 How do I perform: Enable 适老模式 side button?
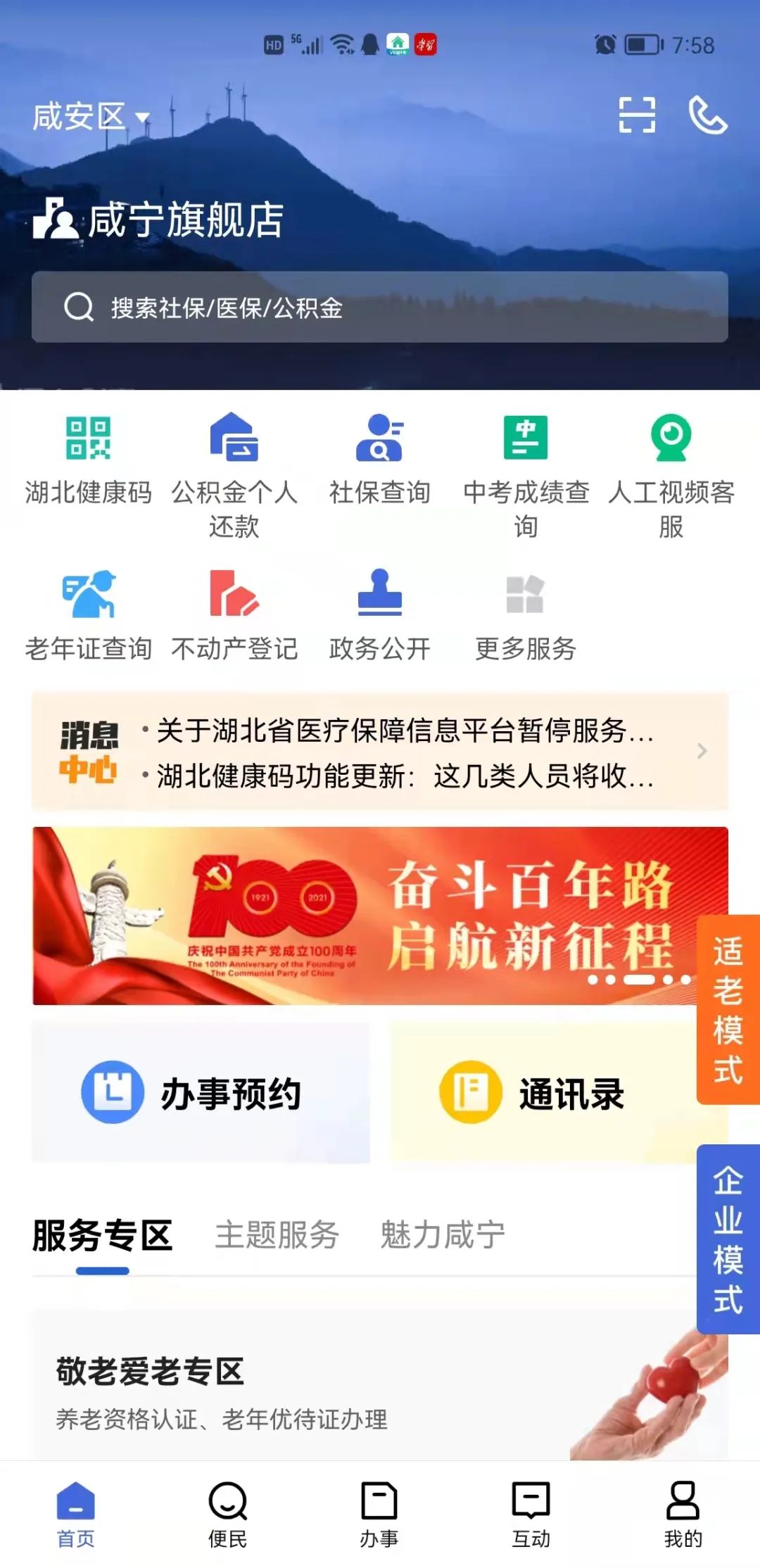pyautogui.click(x=728, y=1010)
